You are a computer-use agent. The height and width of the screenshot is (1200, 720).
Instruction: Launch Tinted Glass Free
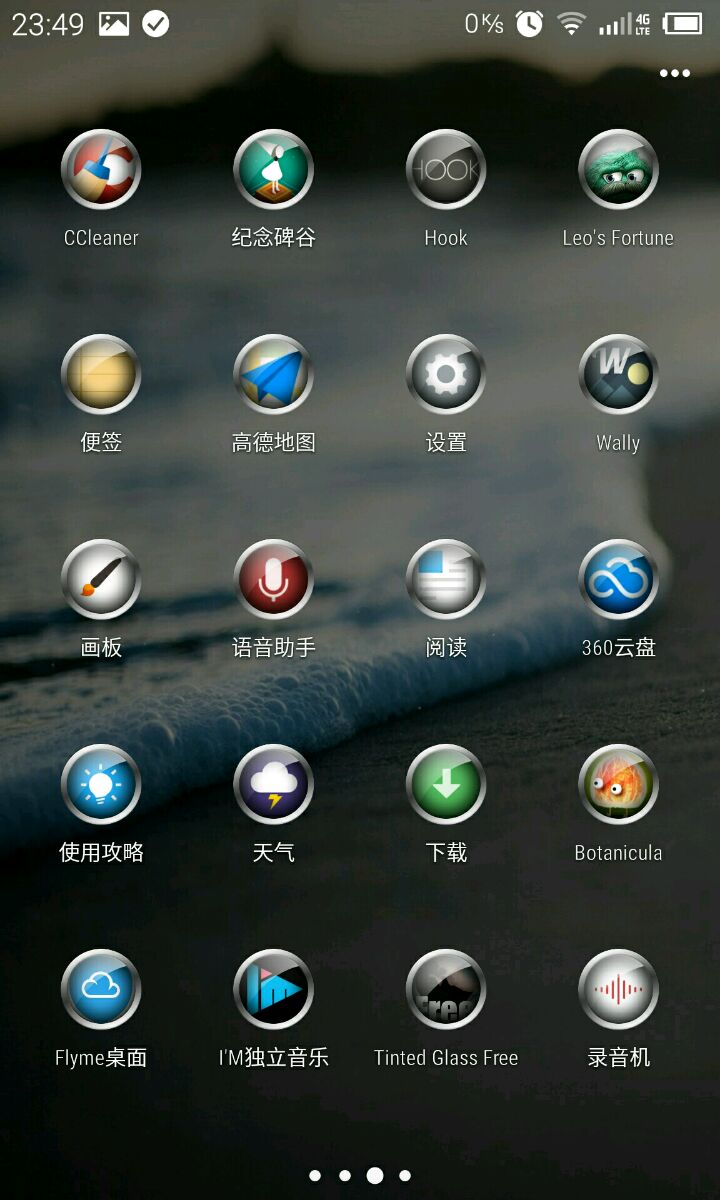(x=446, y=990)
